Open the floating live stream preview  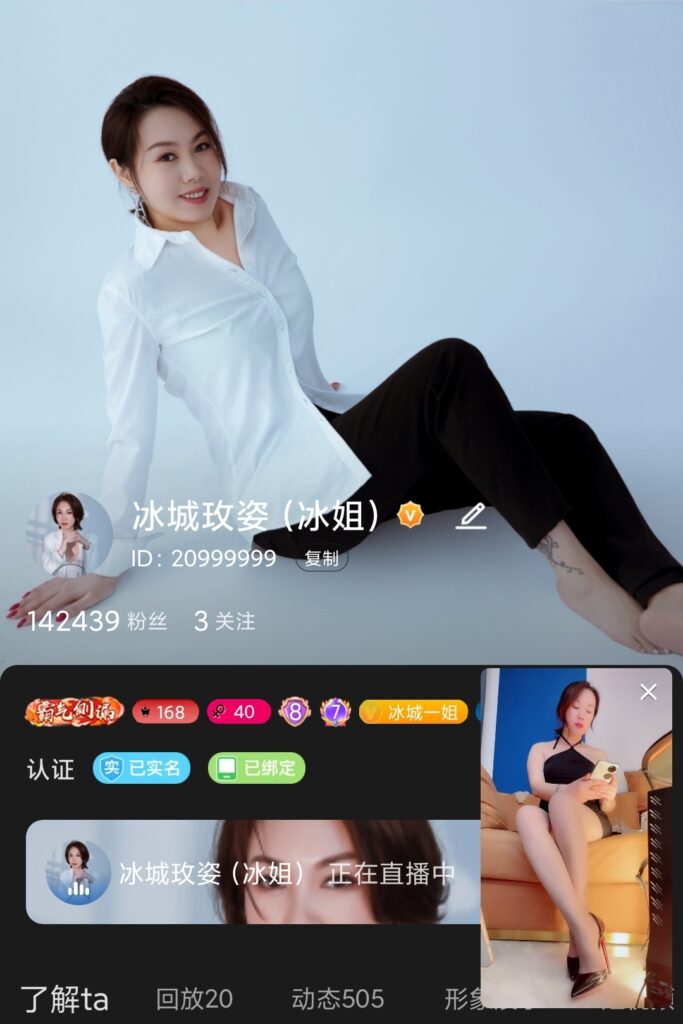(575, 840)
